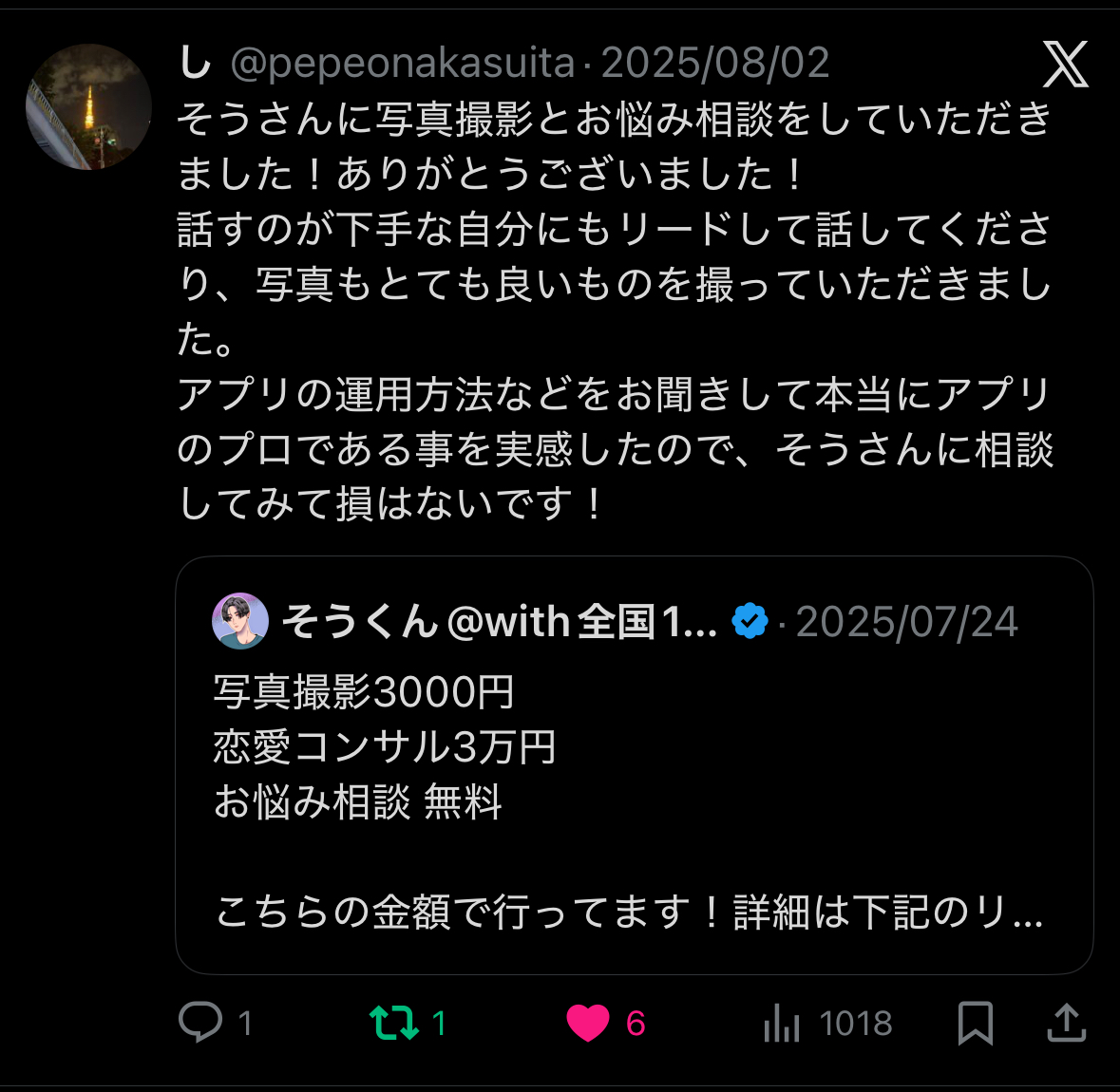The height and width of the screenshot is (1092, 1120).
Task: Bookmark this post
Action: click(x=975, y=1023)
